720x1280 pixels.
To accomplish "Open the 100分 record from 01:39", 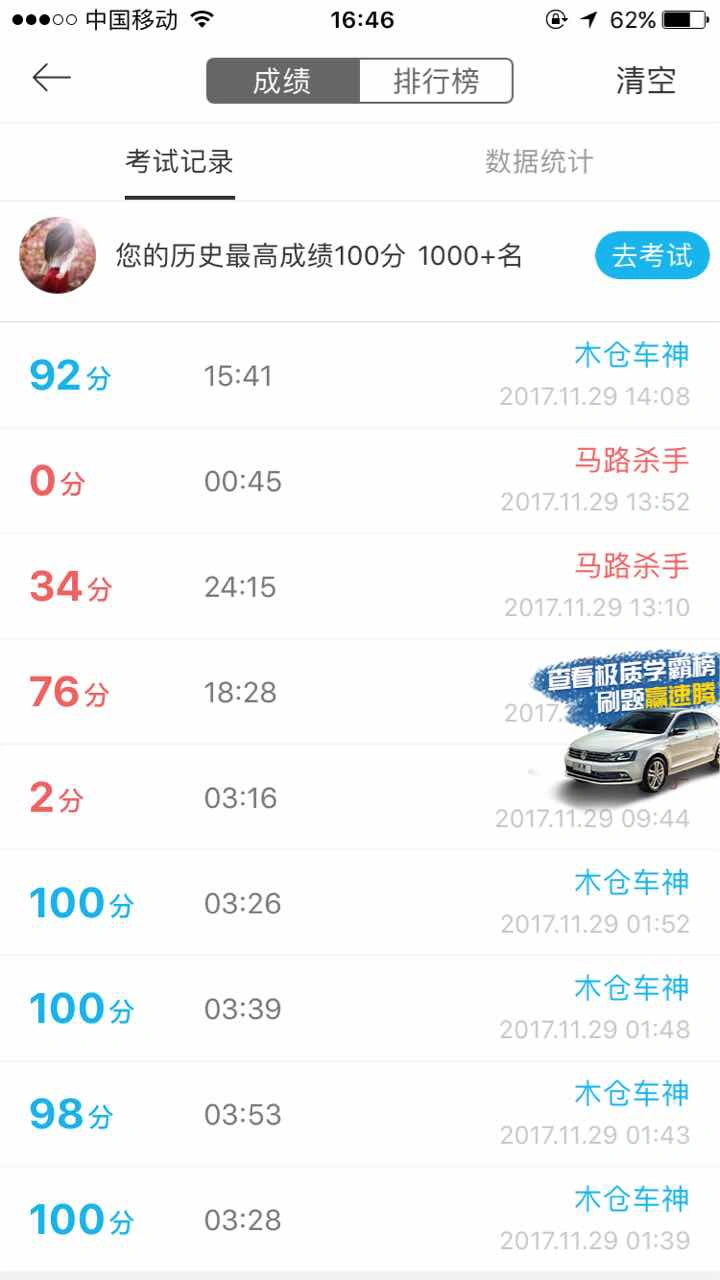I will (360, 1220).
